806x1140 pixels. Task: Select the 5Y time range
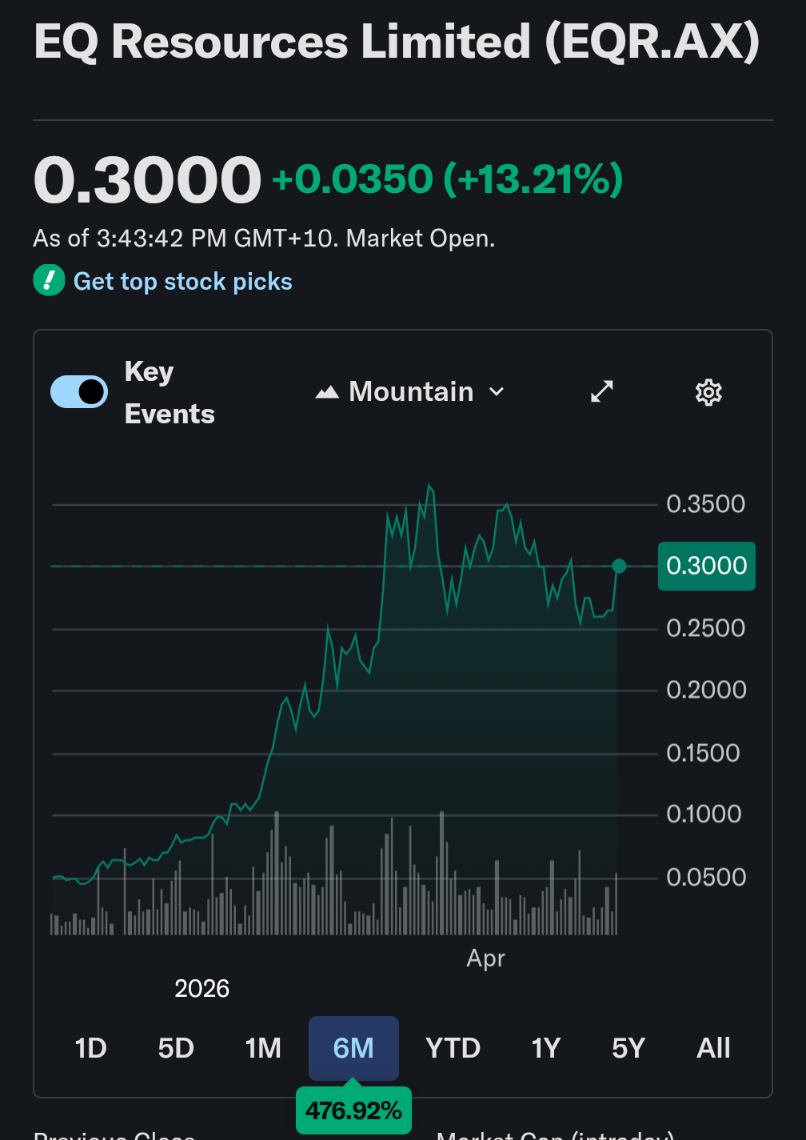click(x=629, y=1048)
